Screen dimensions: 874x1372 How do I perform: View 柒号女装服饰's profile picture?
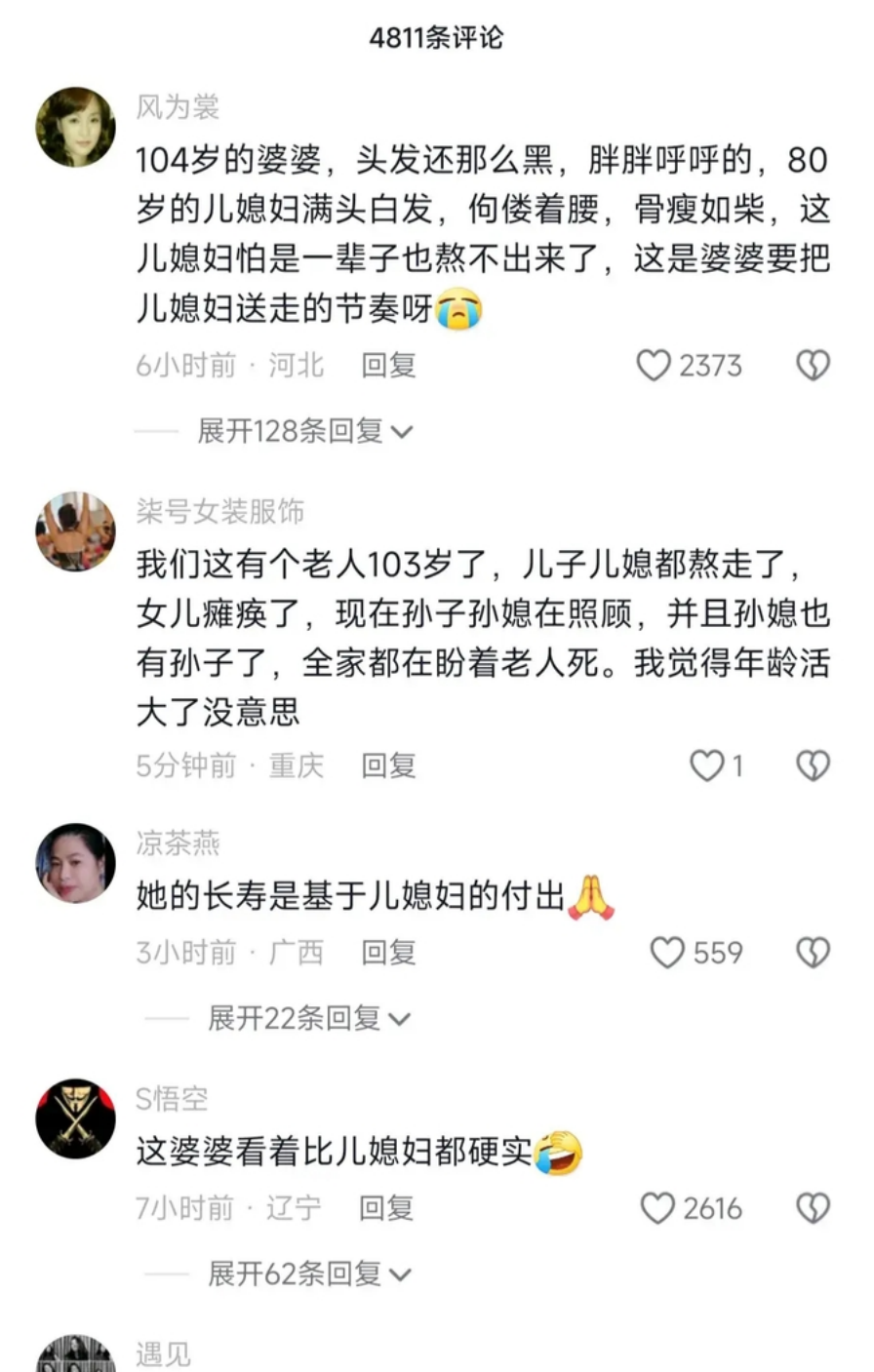pyautogui.click(x=75, y=531)
